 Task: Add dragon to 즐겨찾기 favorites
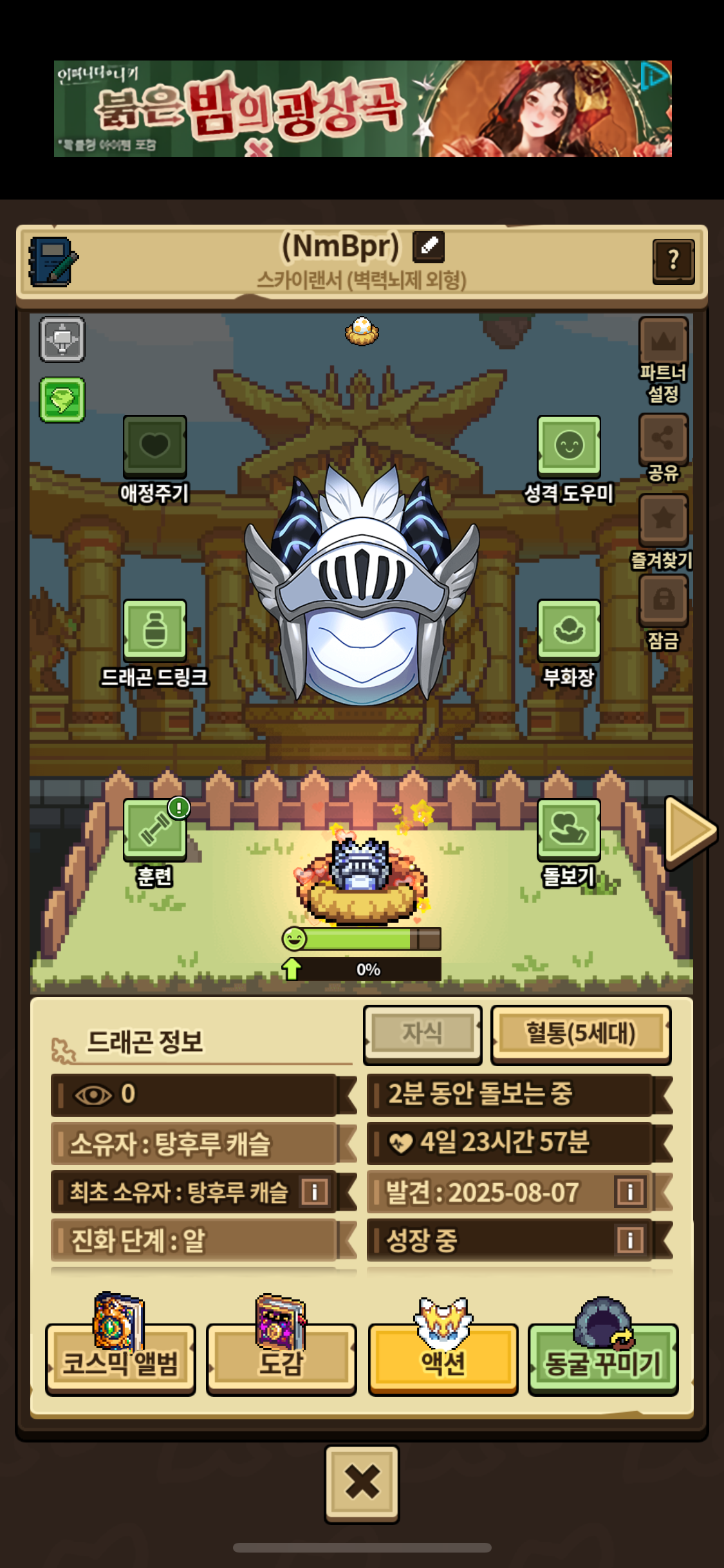[664, 519]
